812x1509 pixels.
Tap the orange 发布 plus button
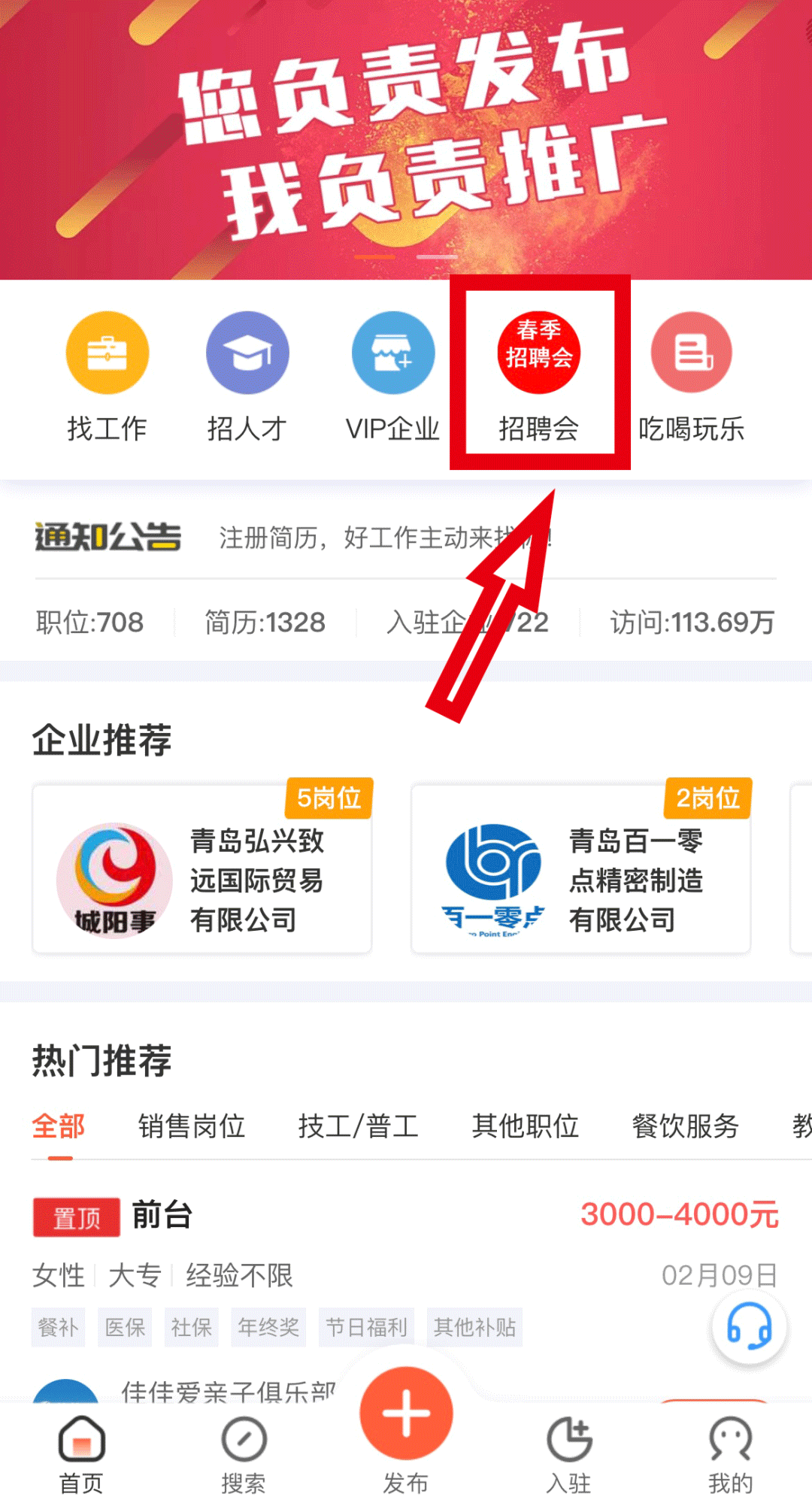pyautogui.click(x=406, y=1414)
